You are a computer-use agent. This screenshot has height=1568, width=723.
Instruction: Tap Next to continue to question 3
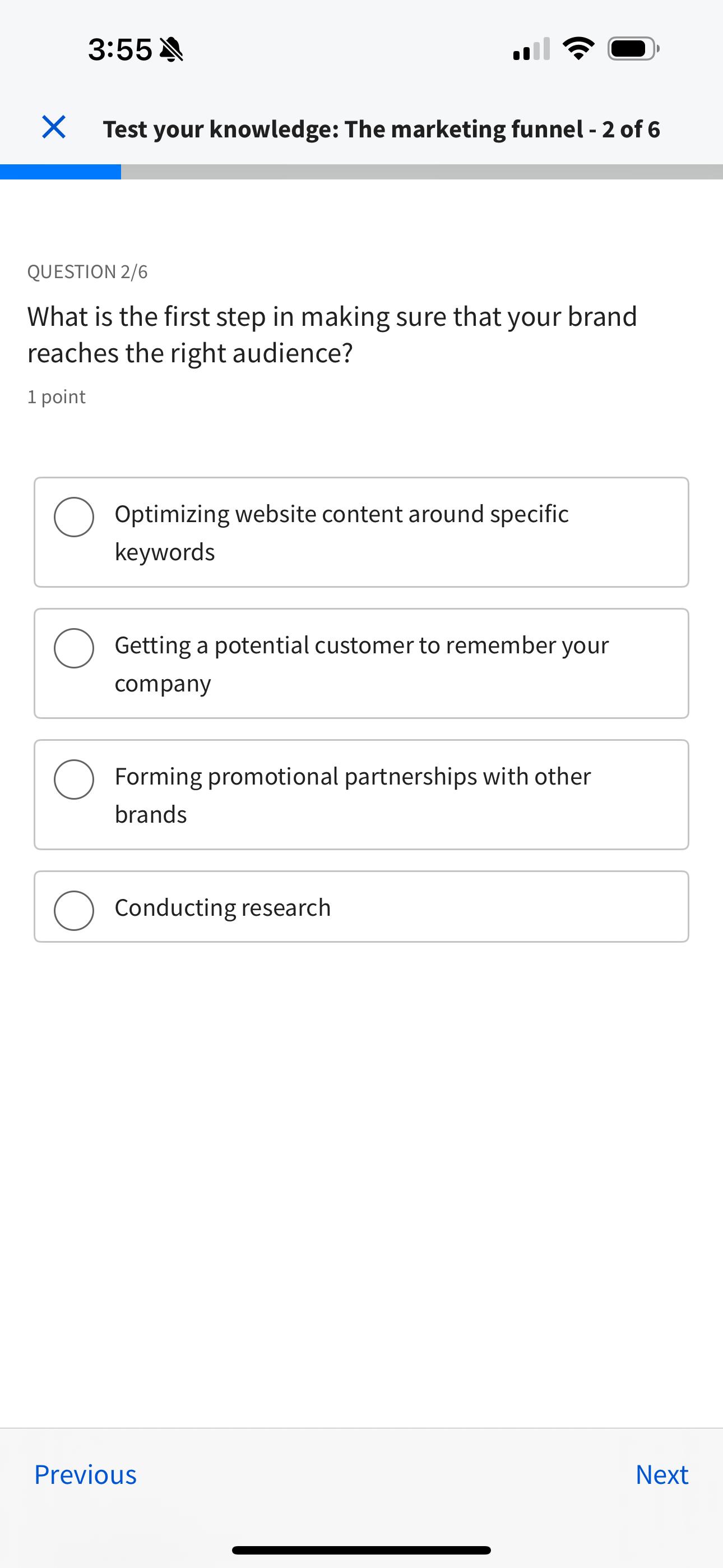pyautogui.click(x=661, y=1475)
